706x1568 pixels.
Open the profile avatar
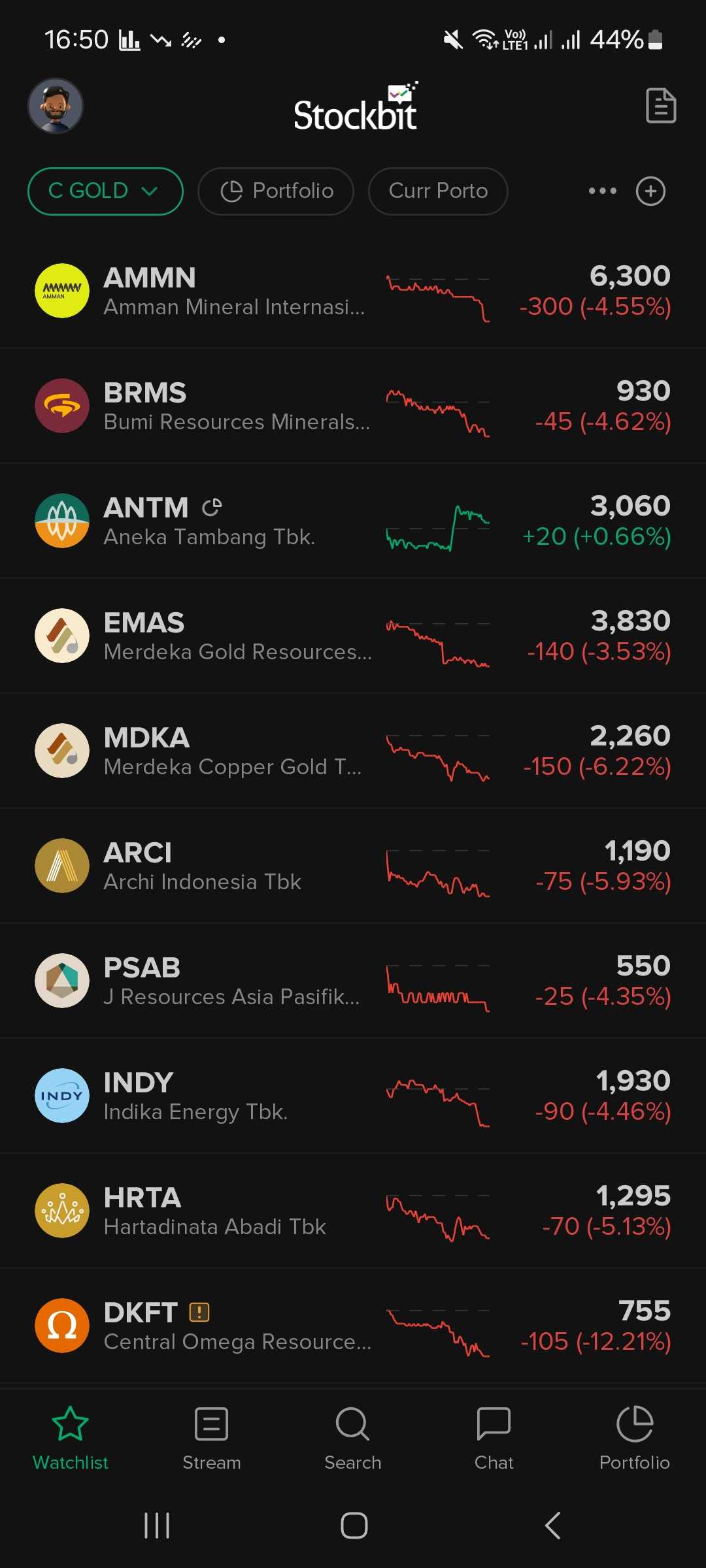point(56,106)
